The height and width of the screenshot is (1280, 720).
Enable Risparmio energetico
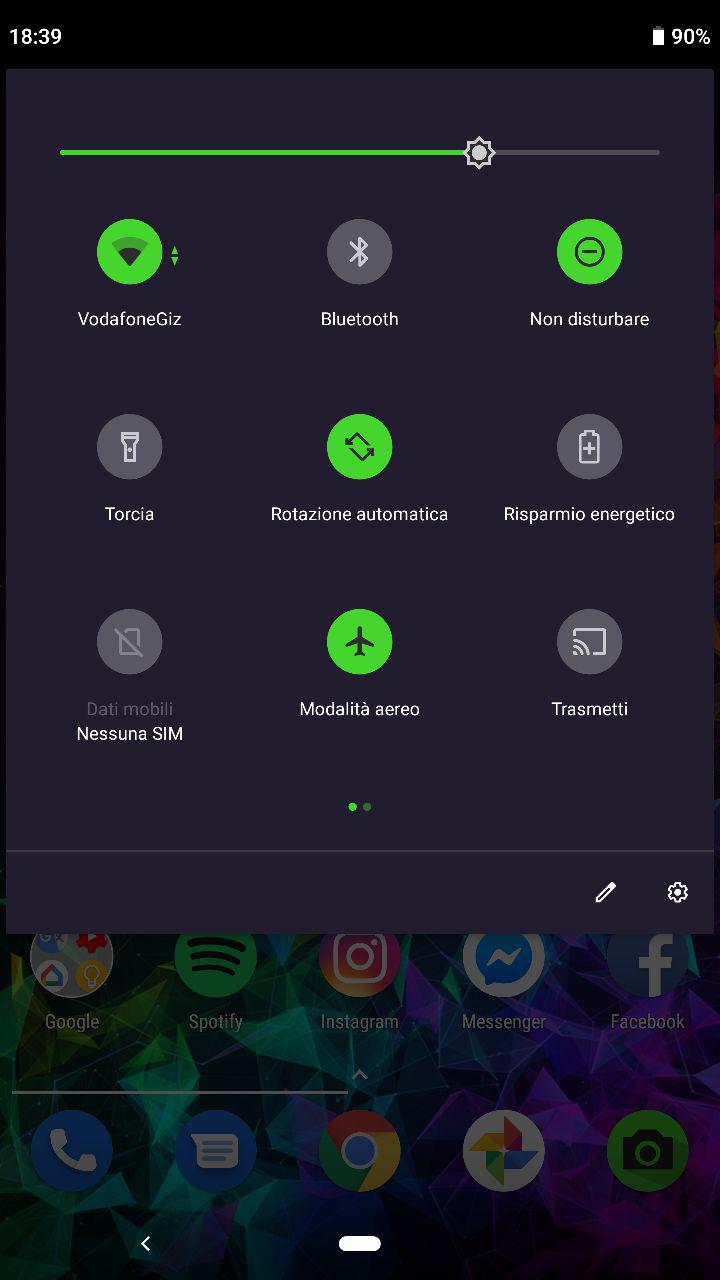click(589, 446)
